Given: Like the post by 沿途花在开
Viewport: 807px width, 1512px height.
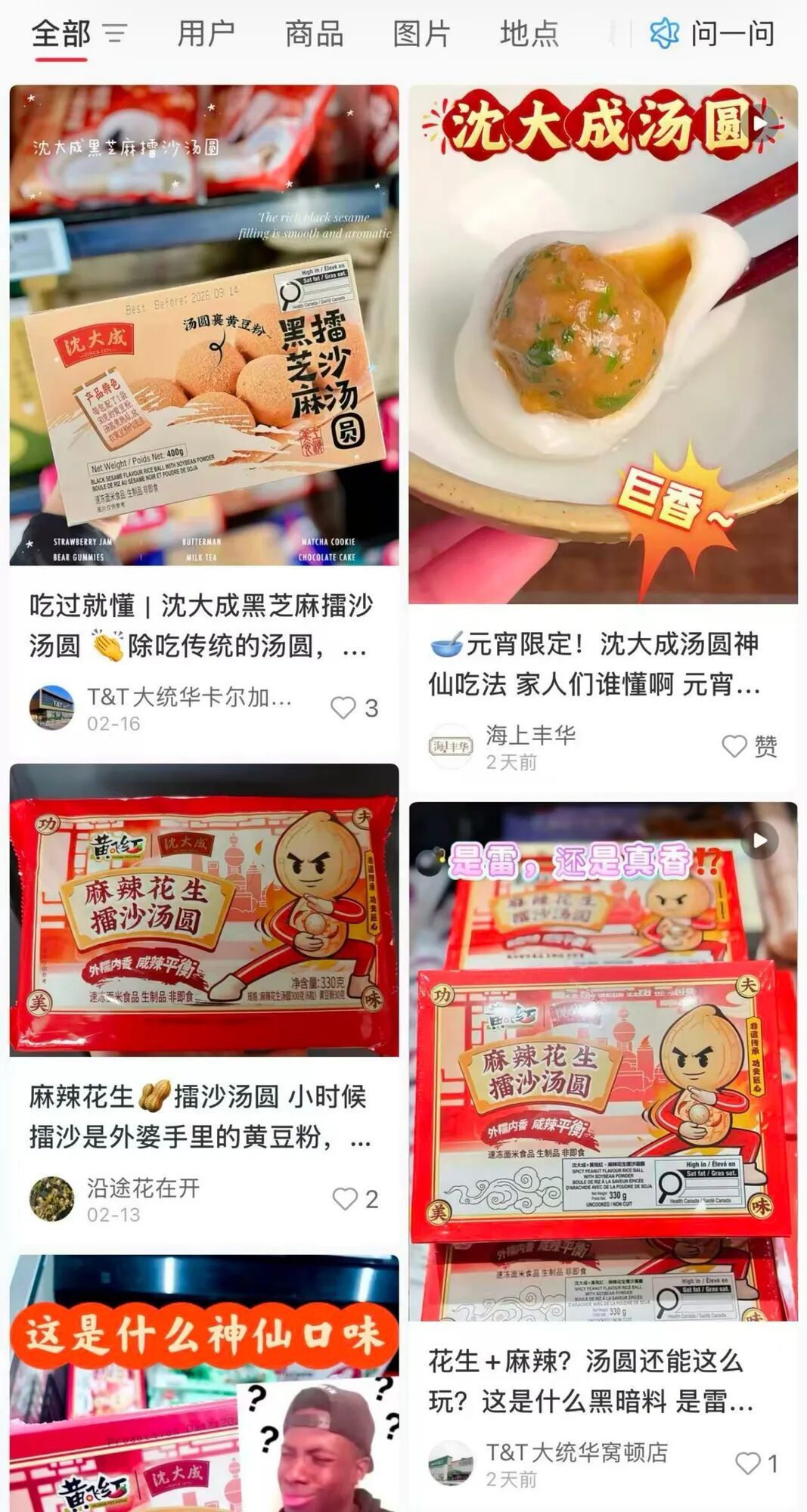Looking at the screenshot, I should [x=346, y=1199].
